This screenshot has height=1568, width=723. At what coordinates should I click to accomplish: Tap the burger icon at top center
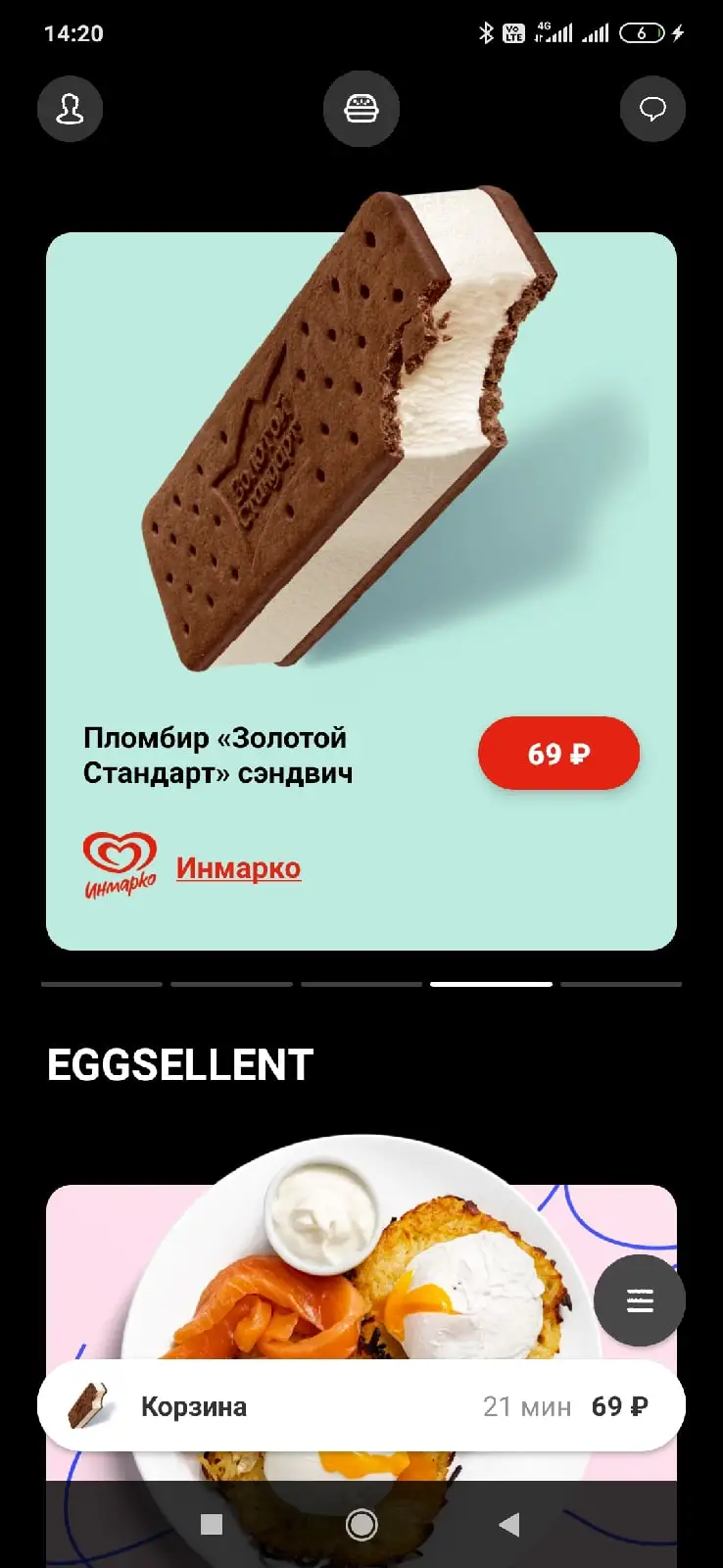(361, 109)
